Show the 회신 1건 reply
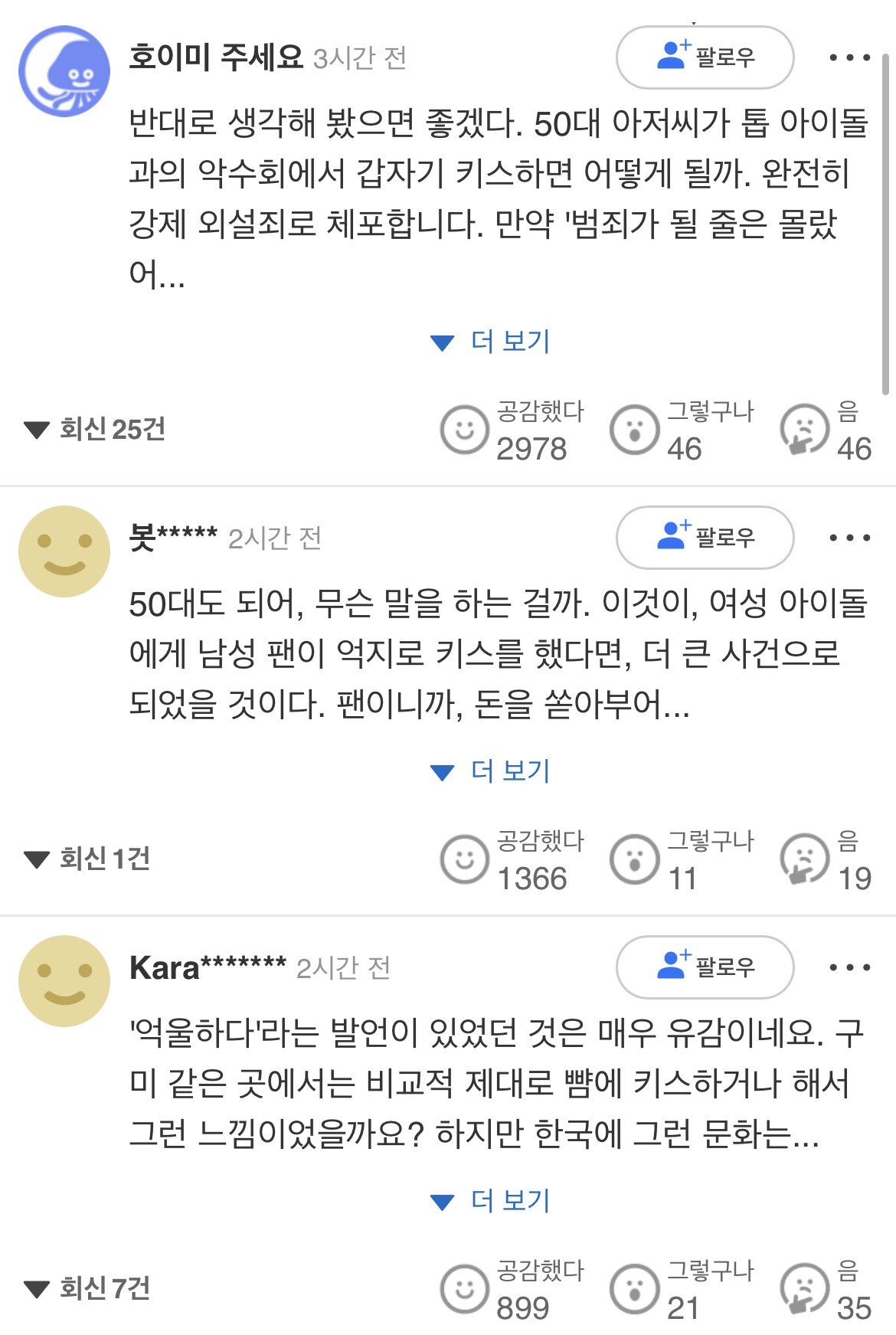896x1335 pixels. (88, 859)
